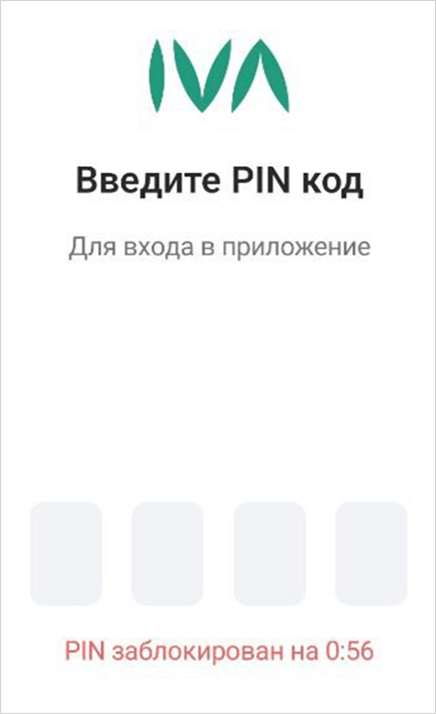
Task: Select the second PIN digit box
Action: pos(167,553)
